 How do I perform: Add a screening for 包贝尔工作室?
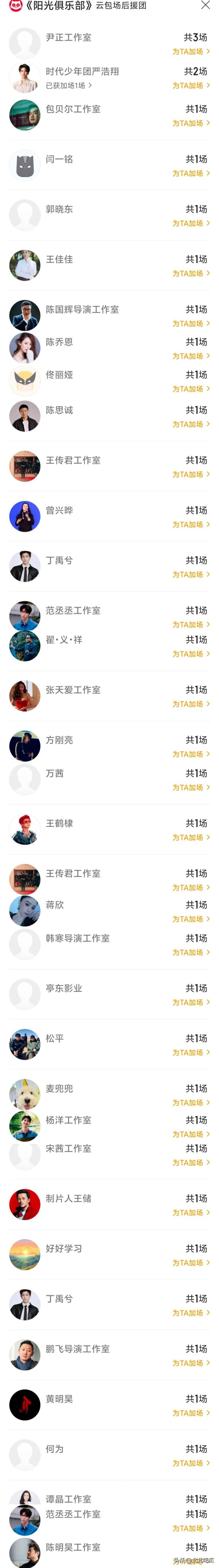(190, 124)
